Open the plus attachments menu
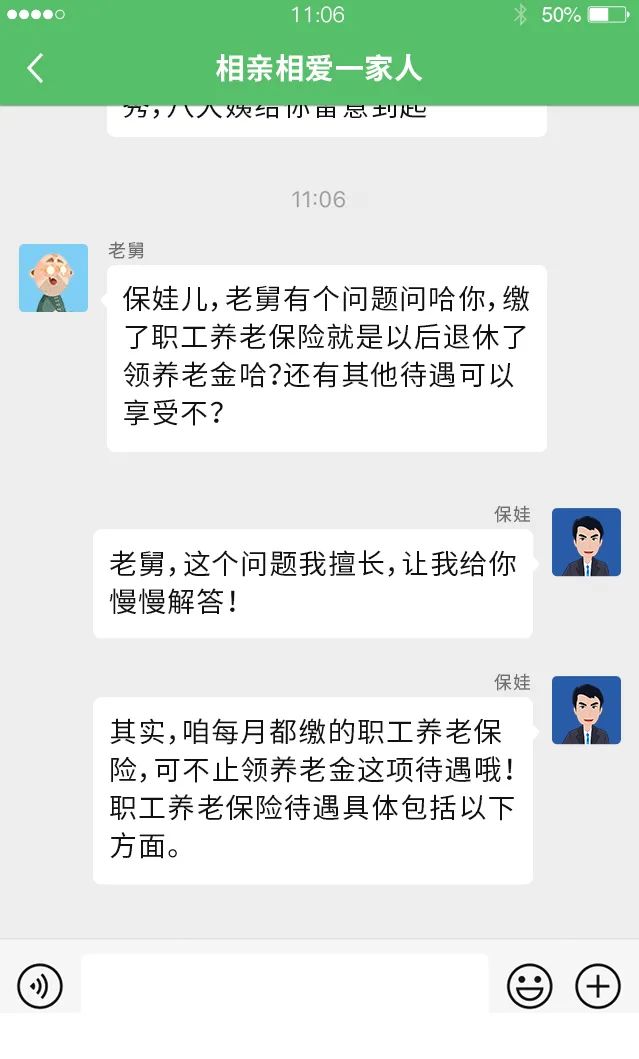Screen dimensions: 639x1059 598,986
